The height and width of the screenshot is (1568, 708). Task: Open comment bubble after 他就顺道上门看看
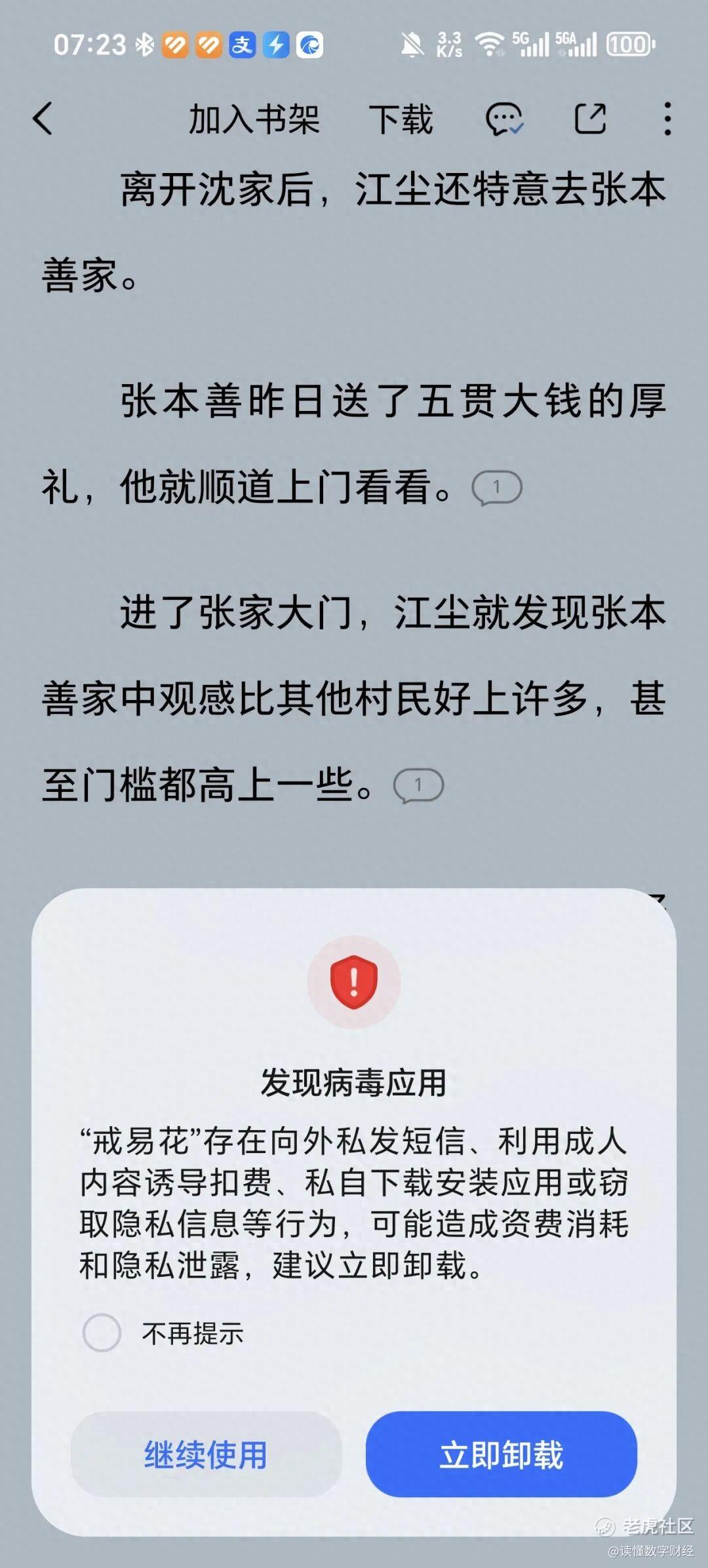(x=497, y=488)
